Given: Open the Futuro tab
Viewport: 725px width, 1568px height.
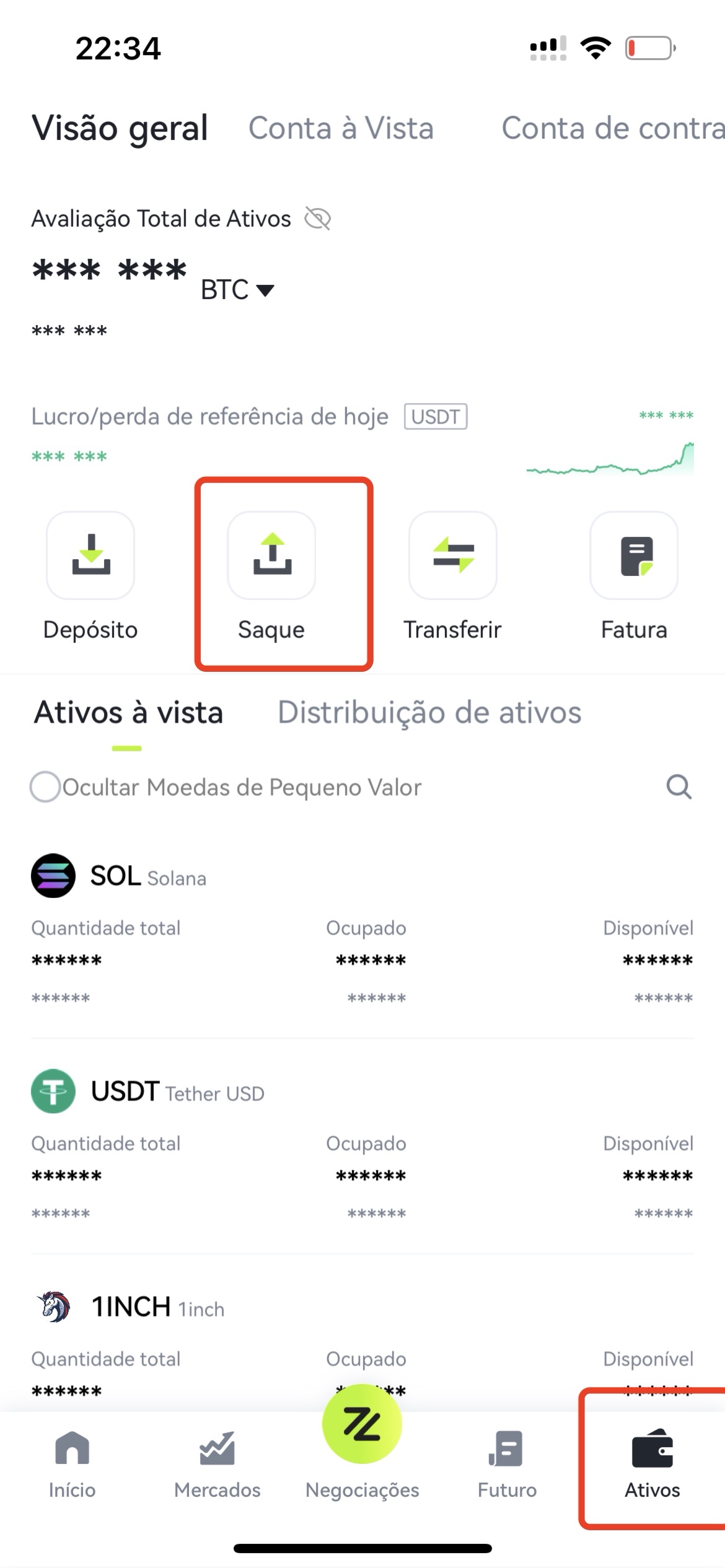Looking at the screenshot, I should click(x=507, y=1464).
